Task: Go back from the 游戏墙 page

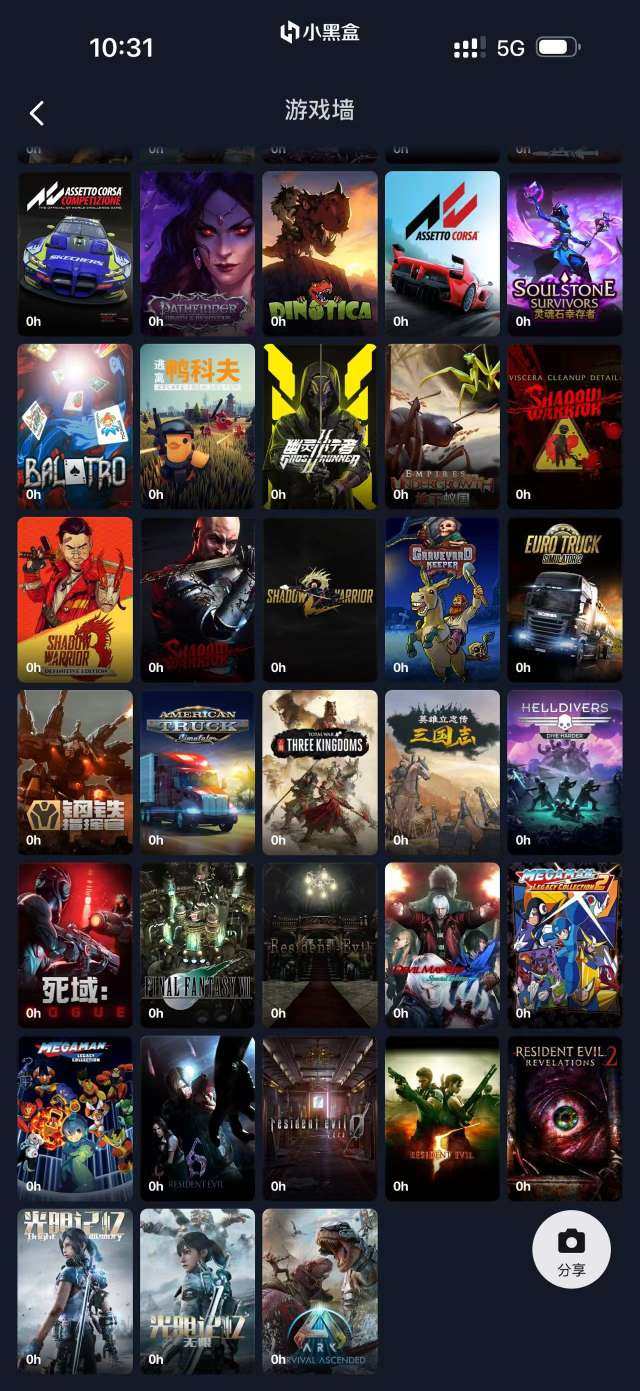Action: tap(37, 113)
